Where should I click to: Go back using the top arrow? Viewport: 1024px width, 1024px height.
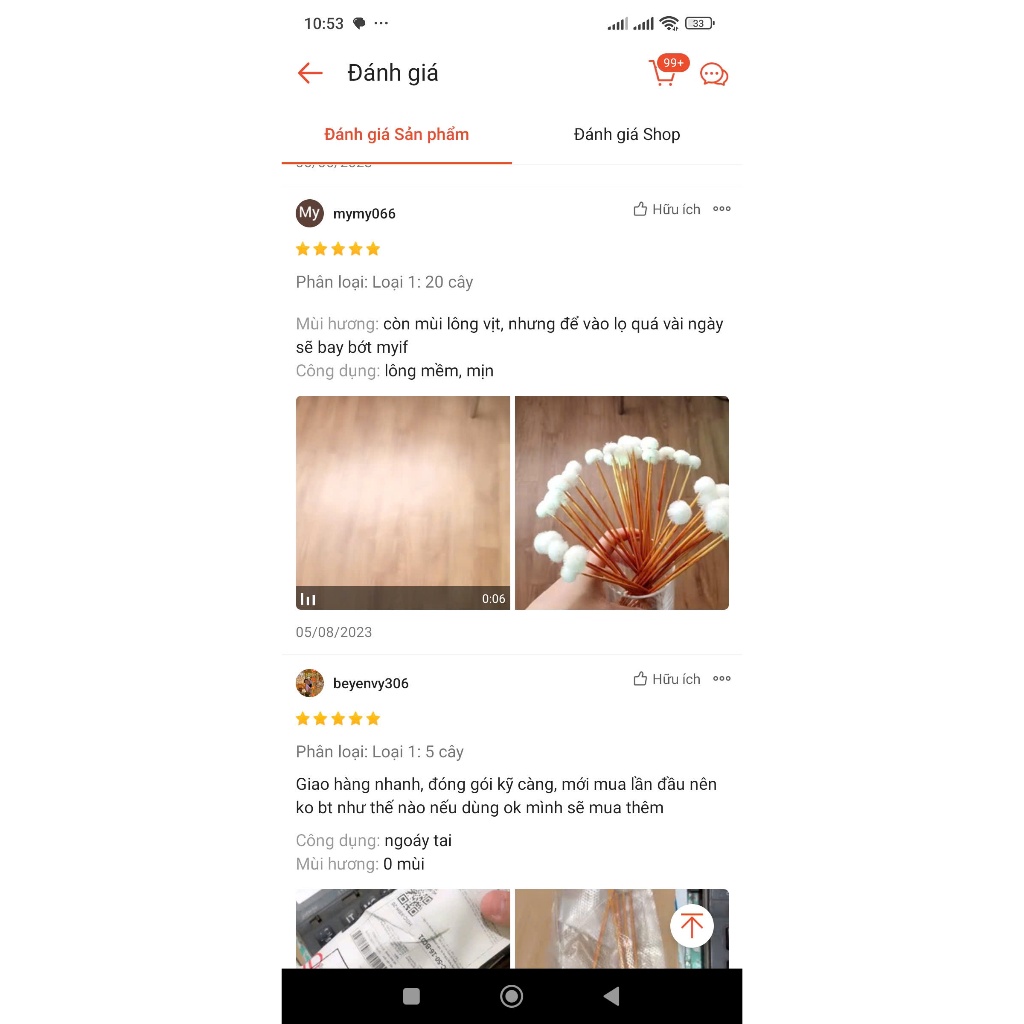(x=310, y=73)
